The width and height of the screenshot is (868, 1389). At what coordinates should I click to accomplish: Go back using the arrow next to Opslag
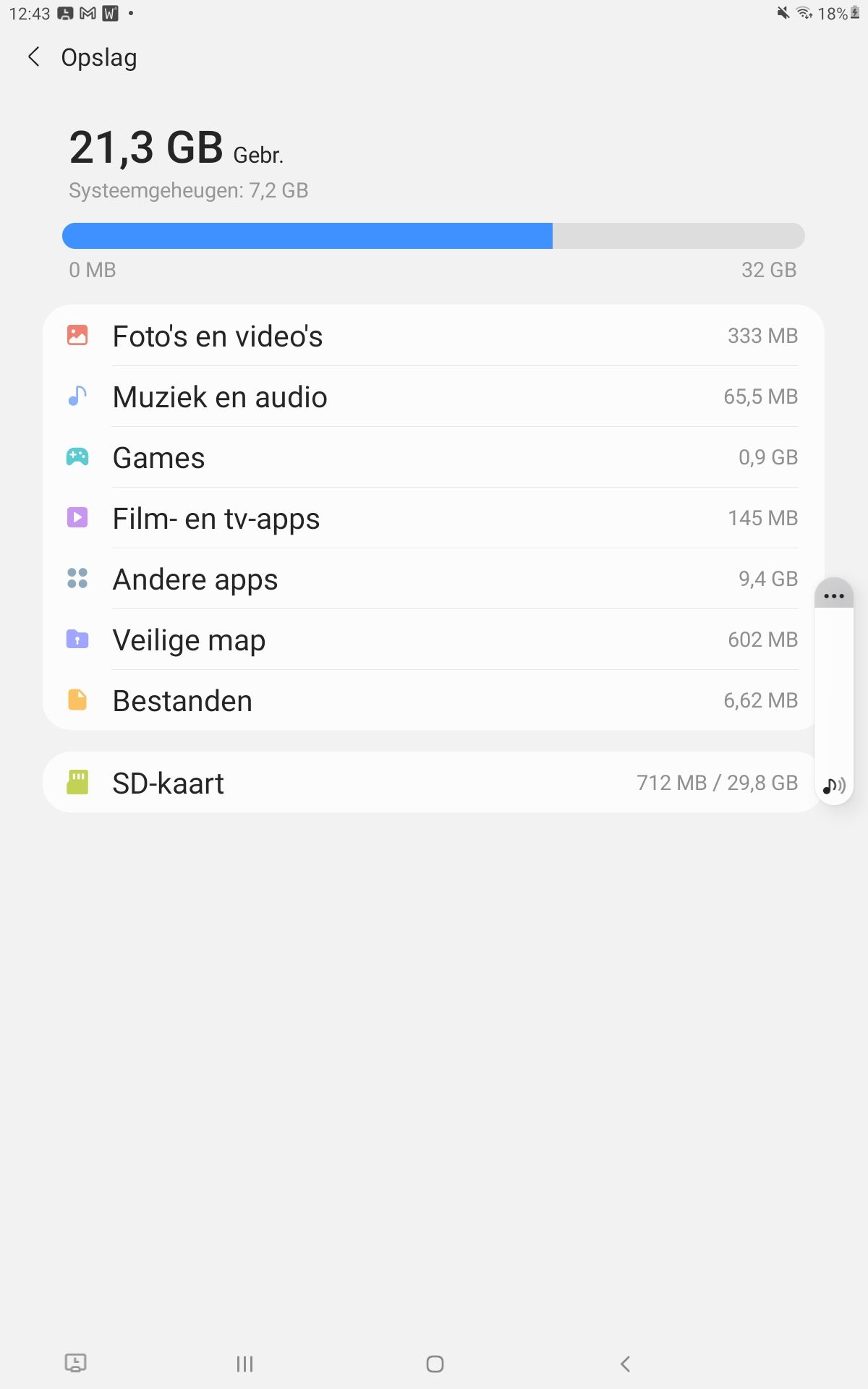coord(34,56)
